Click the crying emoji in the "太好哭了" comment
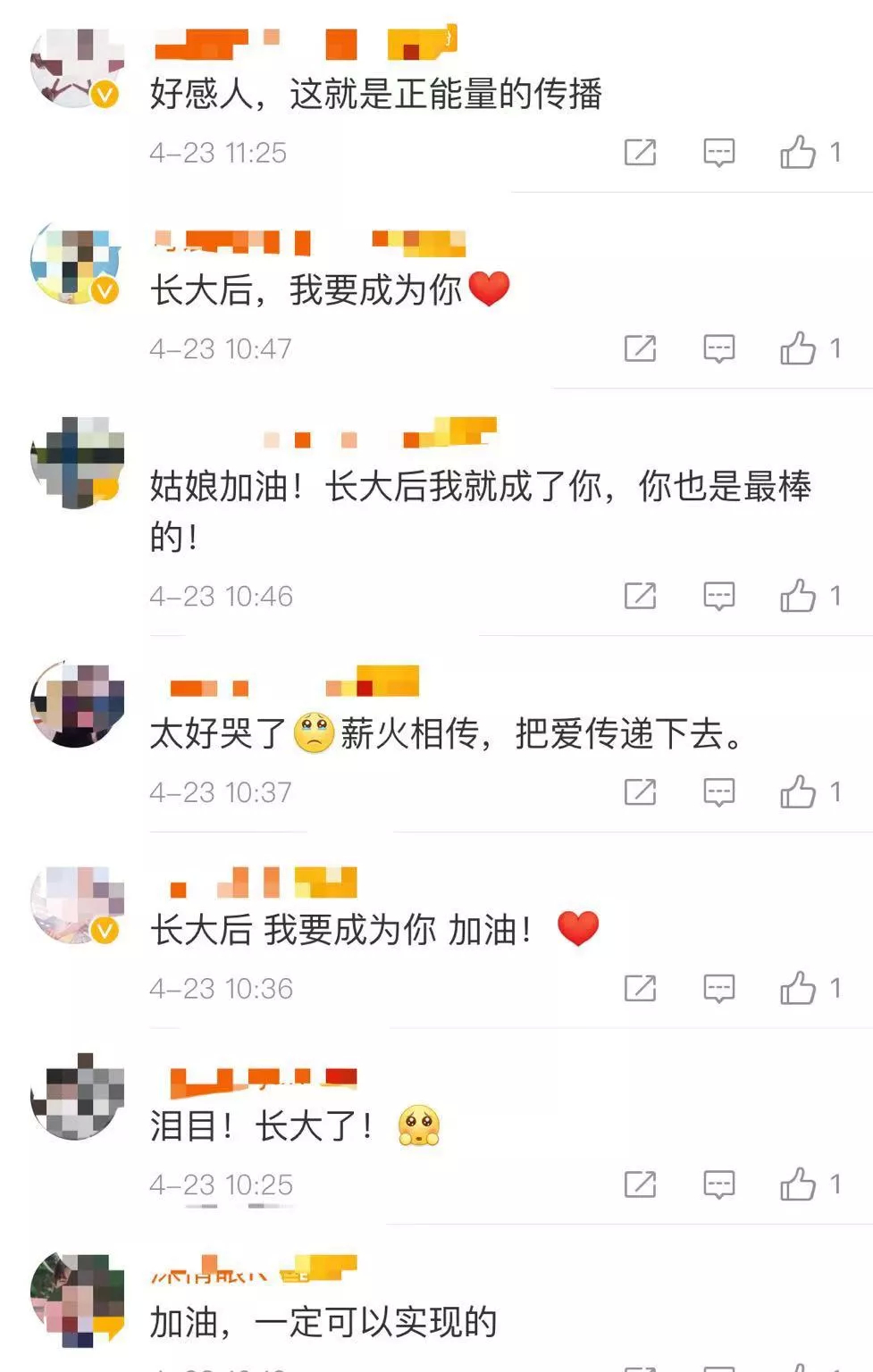The height and width of the screenshot is (1372, 873). [x=313, y=734]
